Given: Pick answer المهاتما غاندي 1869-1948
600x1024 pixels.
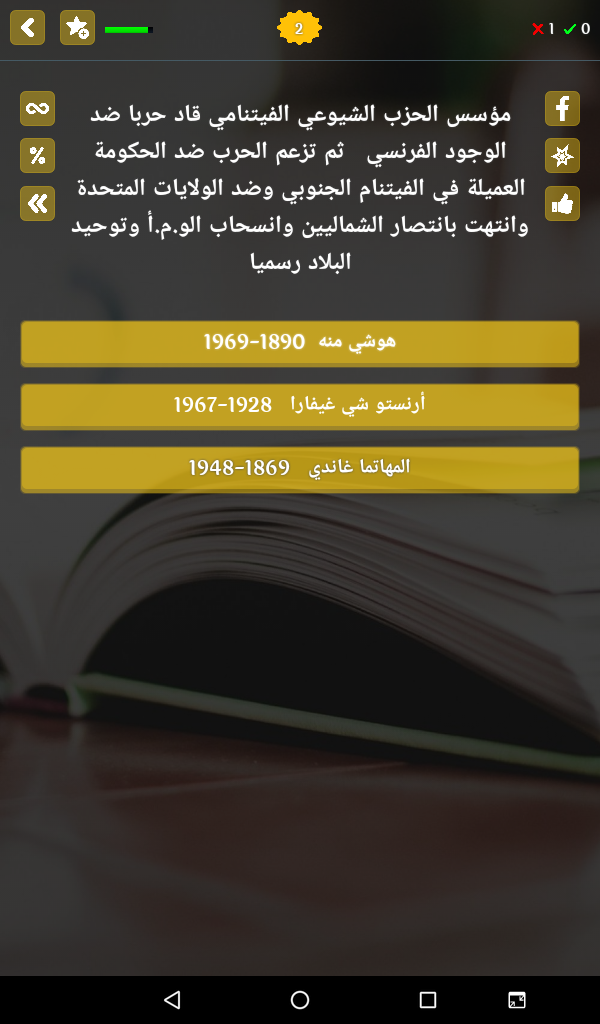Looking at the screenshot, I should click(x=300, y=469).
